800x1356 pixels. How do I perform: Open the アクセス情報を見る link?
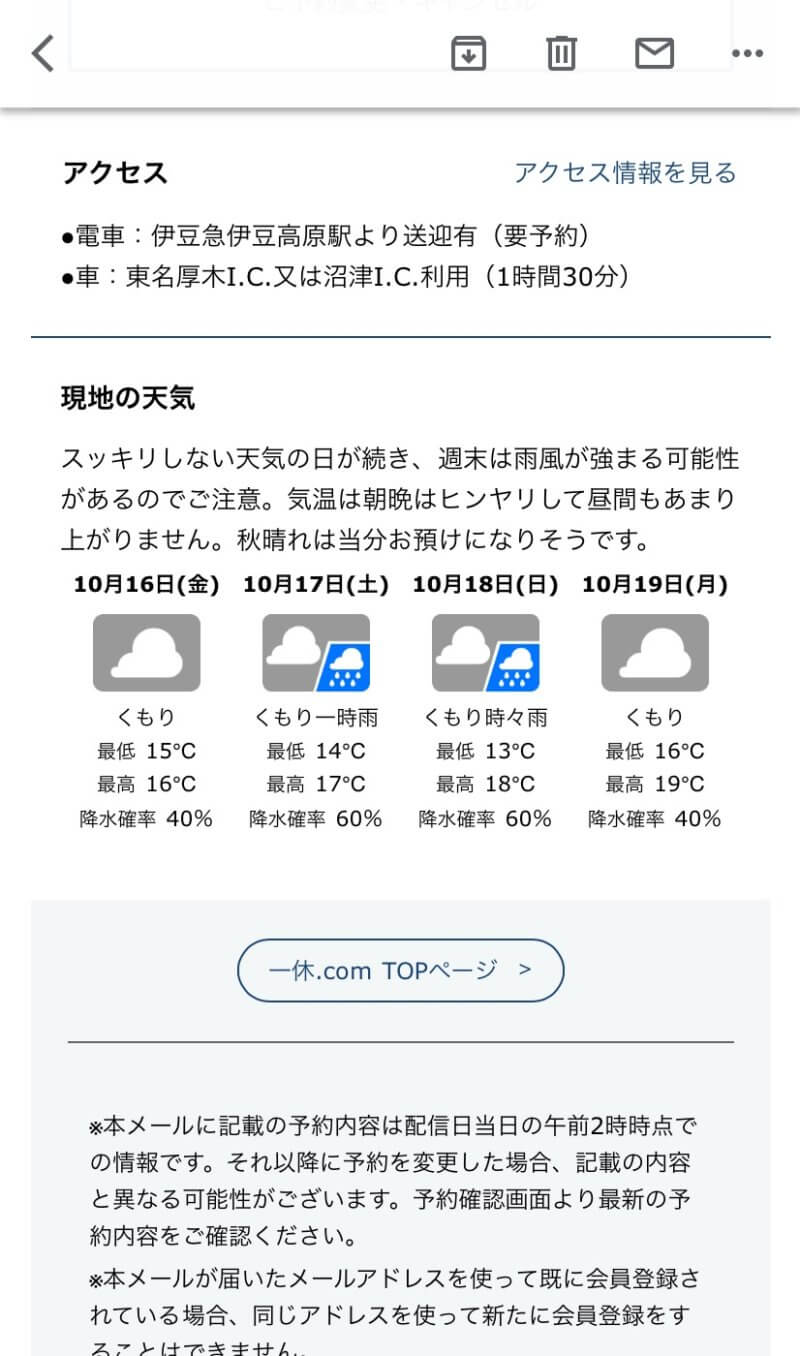tap(625, 173)
